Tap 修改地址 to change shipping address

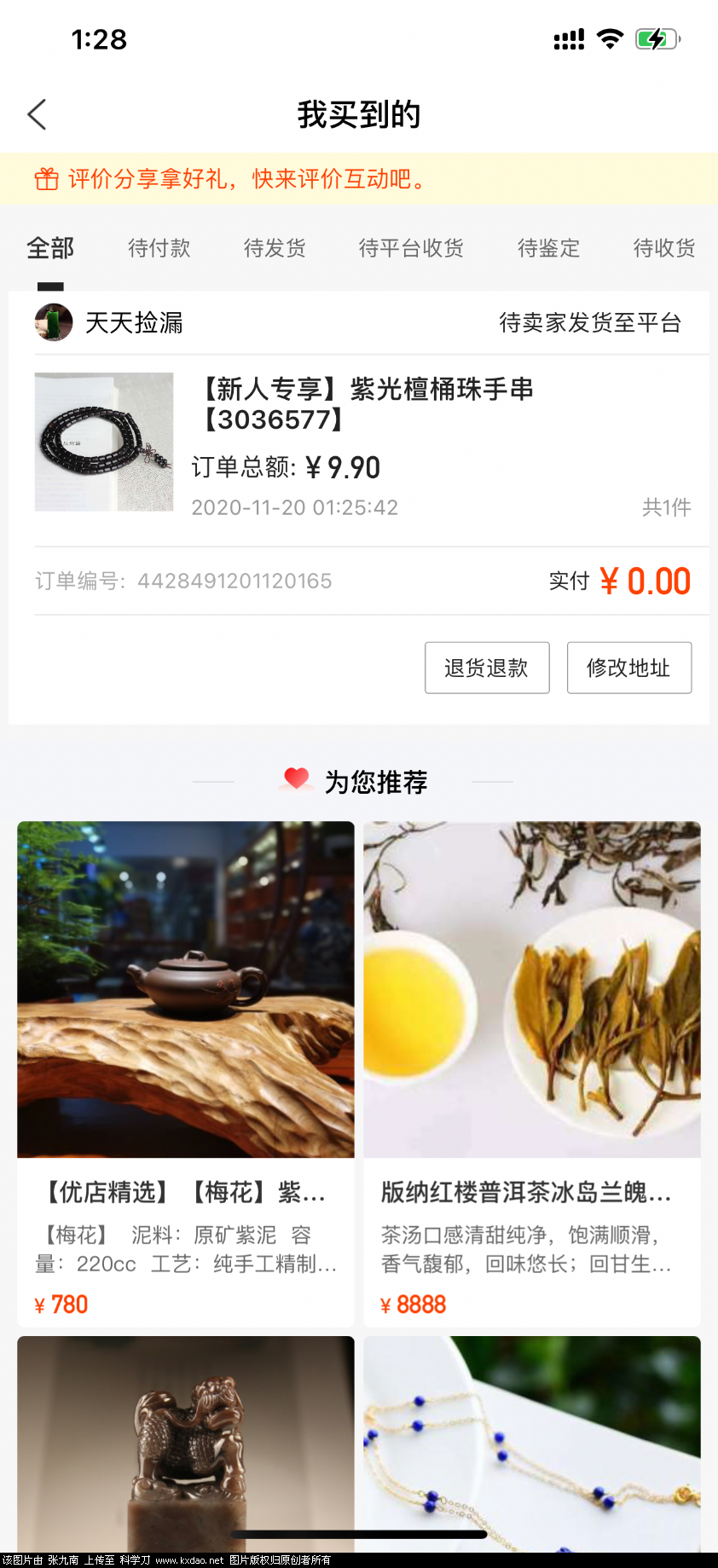tap(629, 668)
